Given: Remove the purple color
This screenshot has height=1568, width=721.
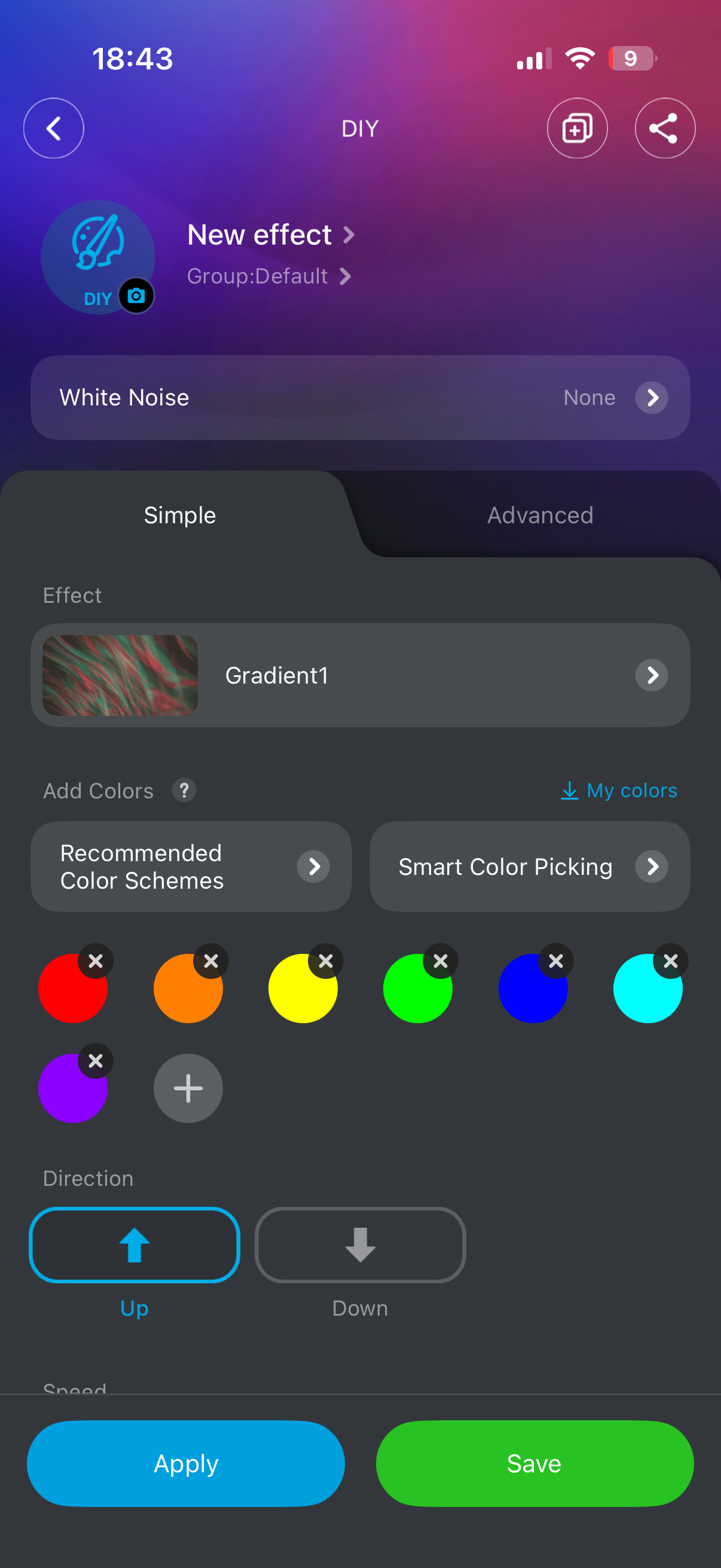Looking at the screenshot, I should [96, 1060].
